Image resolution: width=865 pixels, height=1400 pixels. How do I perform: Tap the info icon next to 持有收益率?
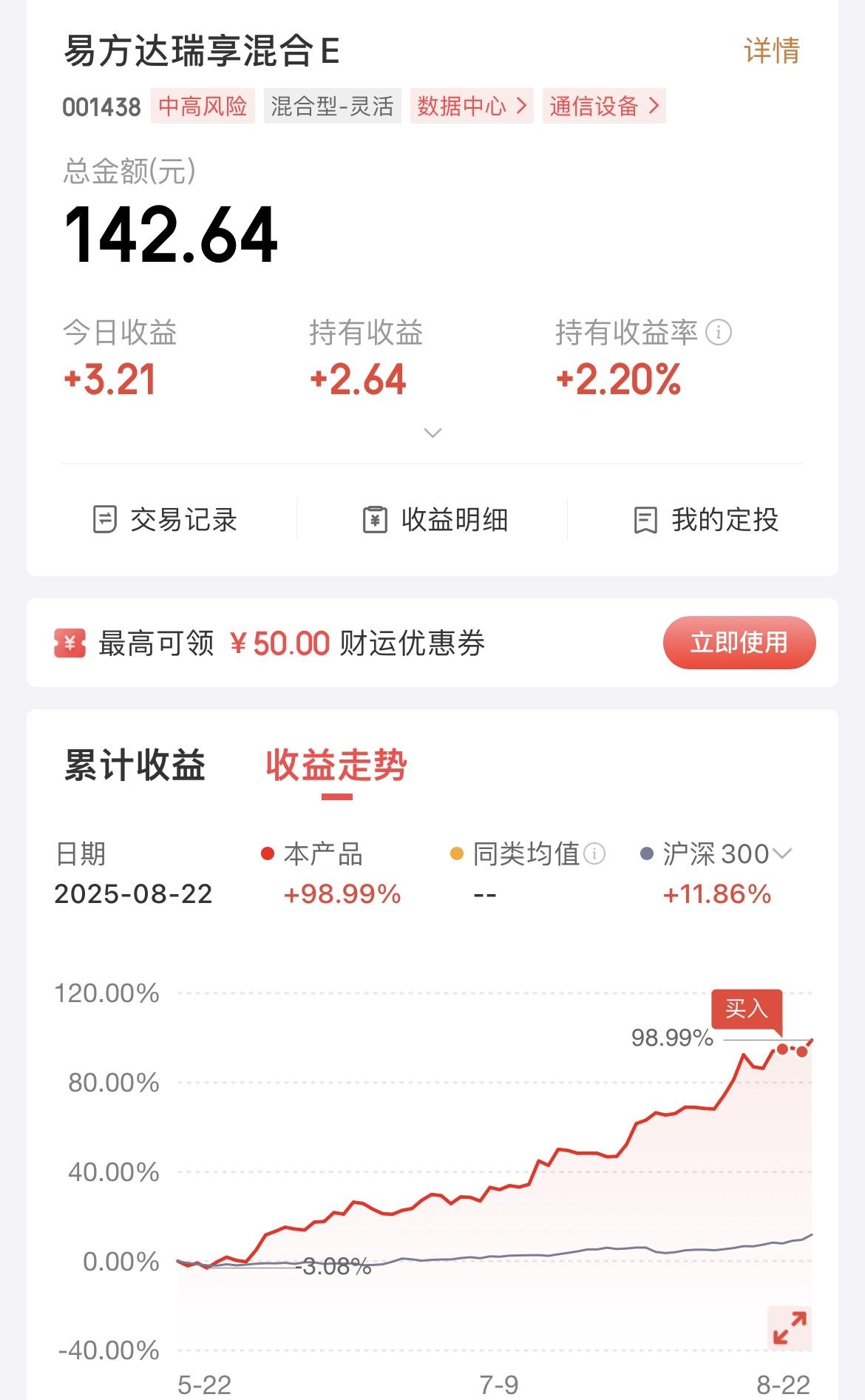719,333
